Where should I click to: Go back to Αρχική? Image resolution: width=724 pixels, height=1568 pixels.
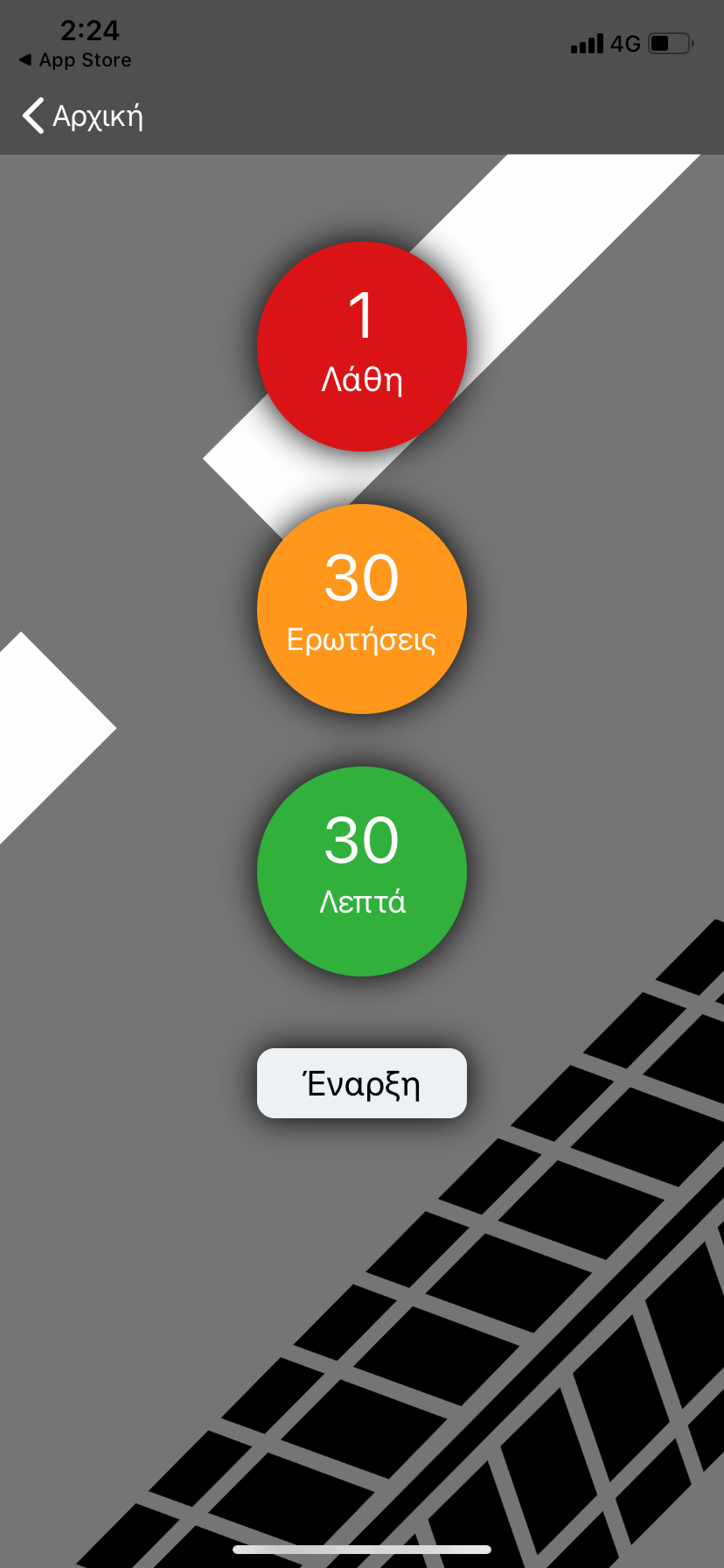(83, 115)
